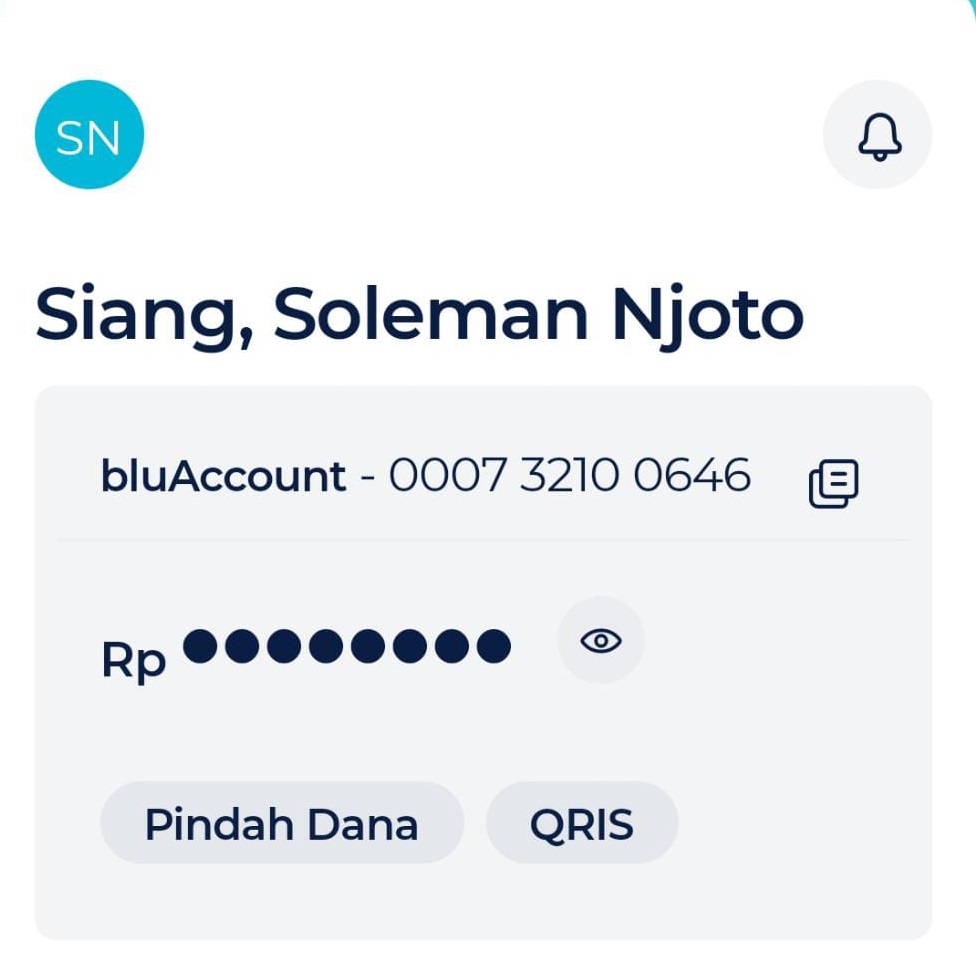The width and height of the screenshot is (976, 963).
Task: Open QRIS payment
Action: coord(582,823)
